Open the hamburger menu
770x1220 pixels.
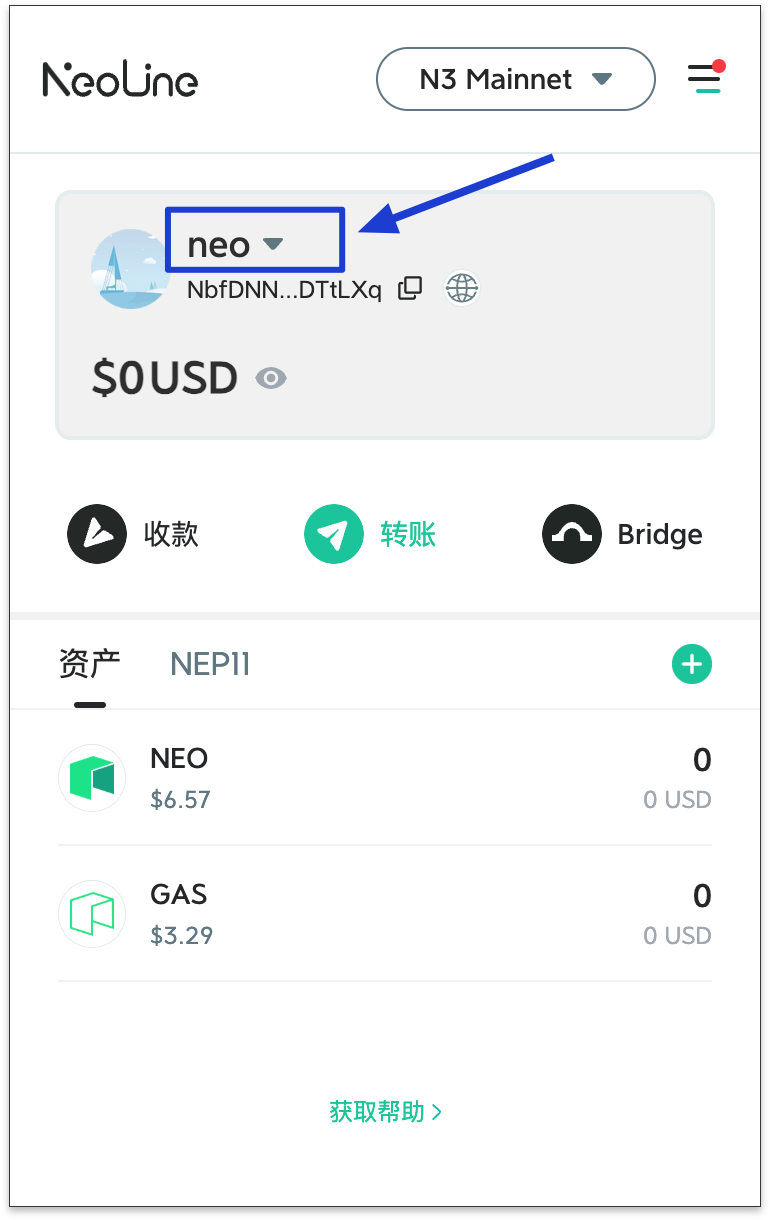[705, 78]
